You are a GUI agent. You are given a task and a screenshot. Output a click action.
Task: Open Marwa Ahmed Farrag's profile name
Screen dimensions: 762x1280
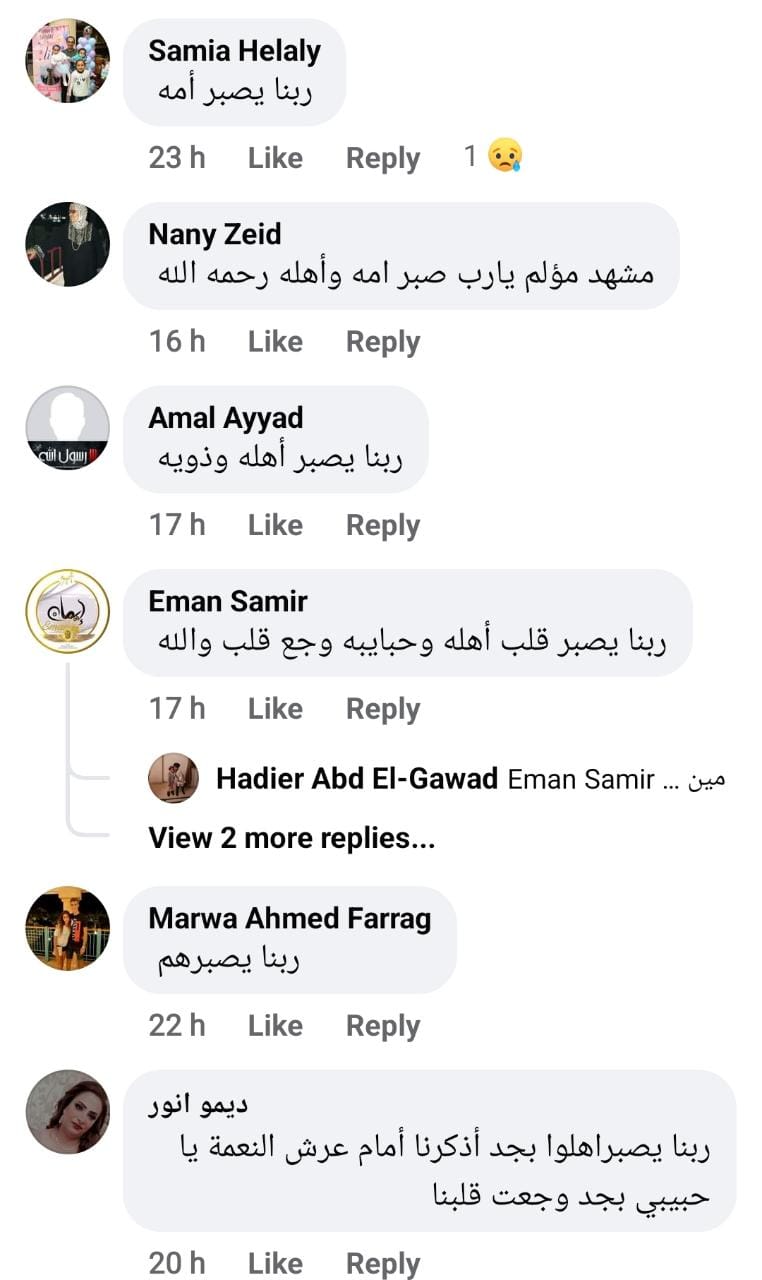pyautogui.click(x=289, y=918)
